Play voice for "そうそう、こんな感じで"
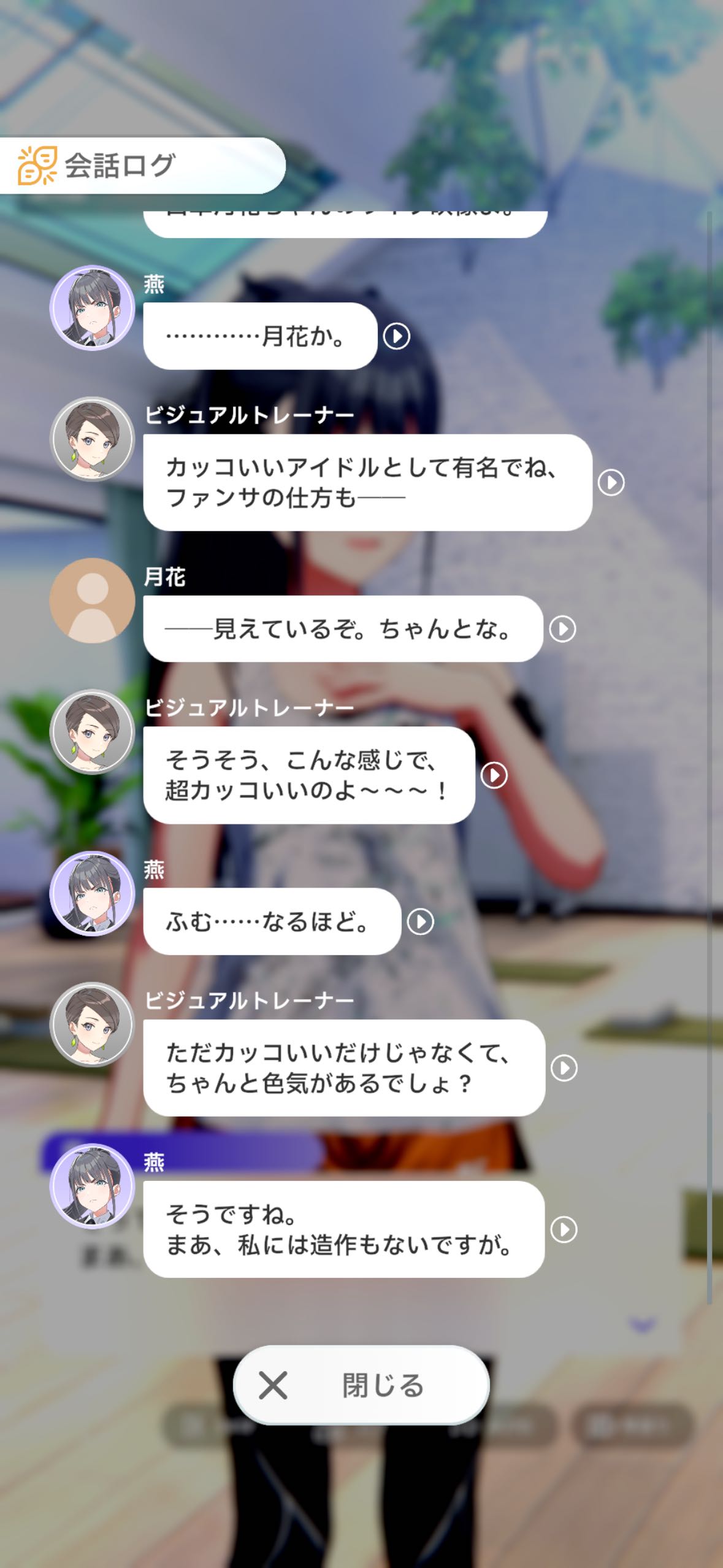 [494, 775]
